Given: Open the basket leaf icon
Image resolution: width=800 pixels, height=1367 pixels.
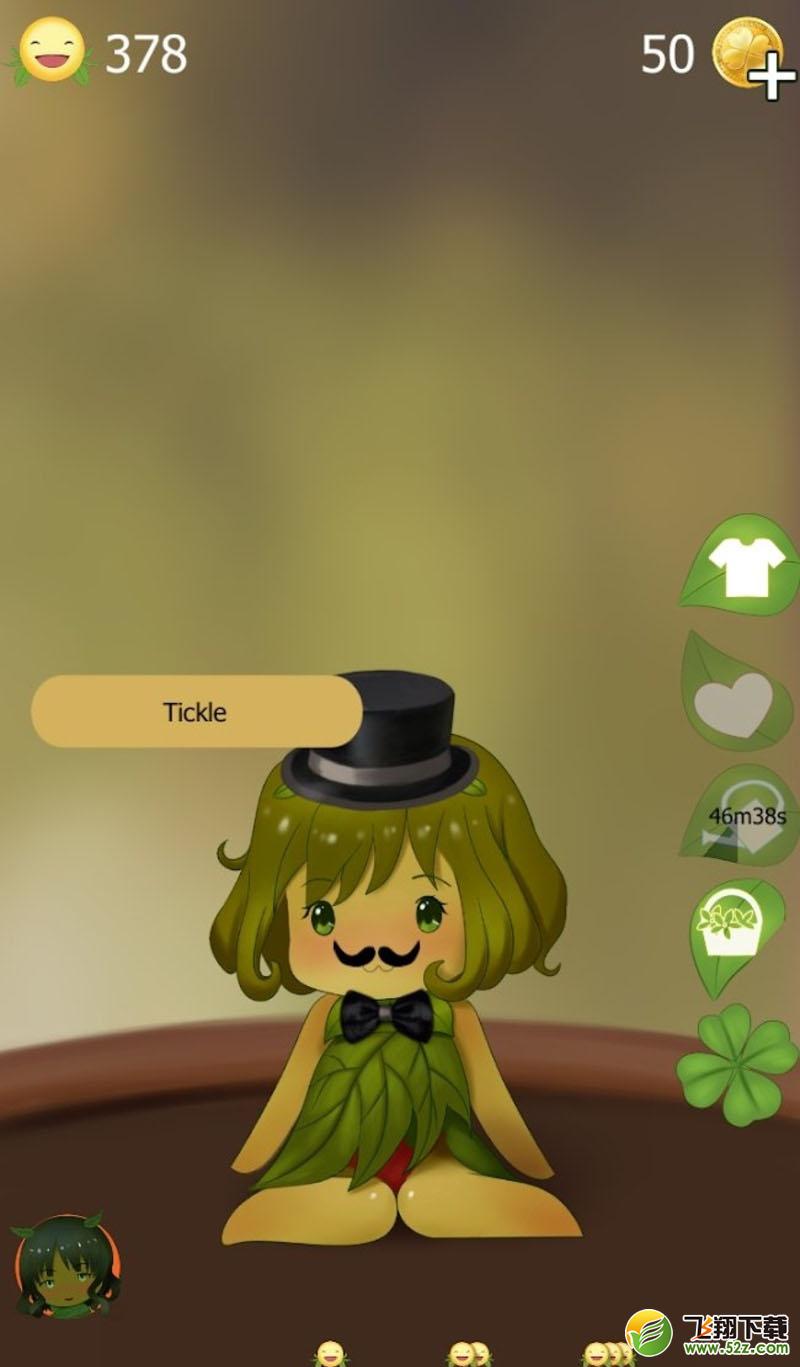Looking at the screenshot, I should (736, 931).
